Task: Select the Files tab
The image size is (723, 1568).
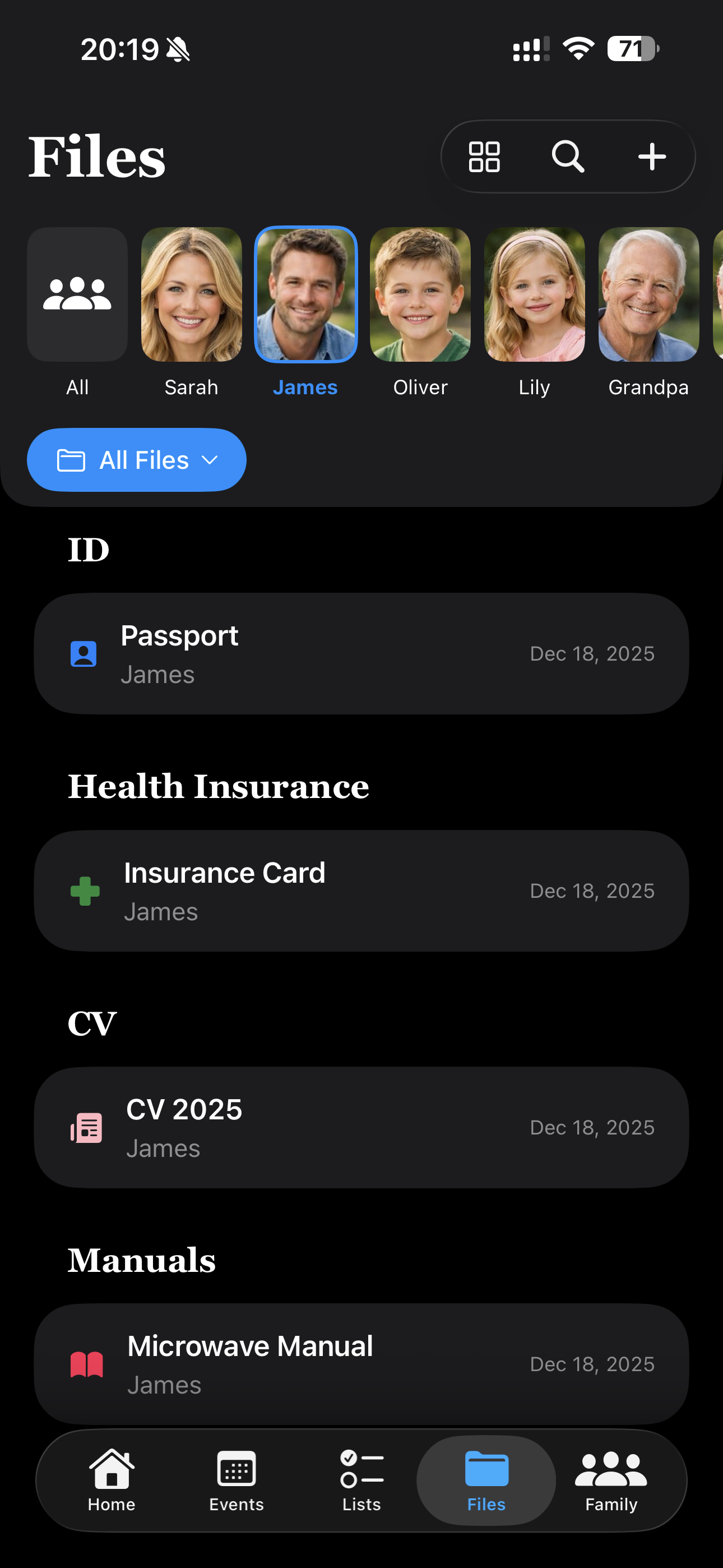Action: [486, 1481]
